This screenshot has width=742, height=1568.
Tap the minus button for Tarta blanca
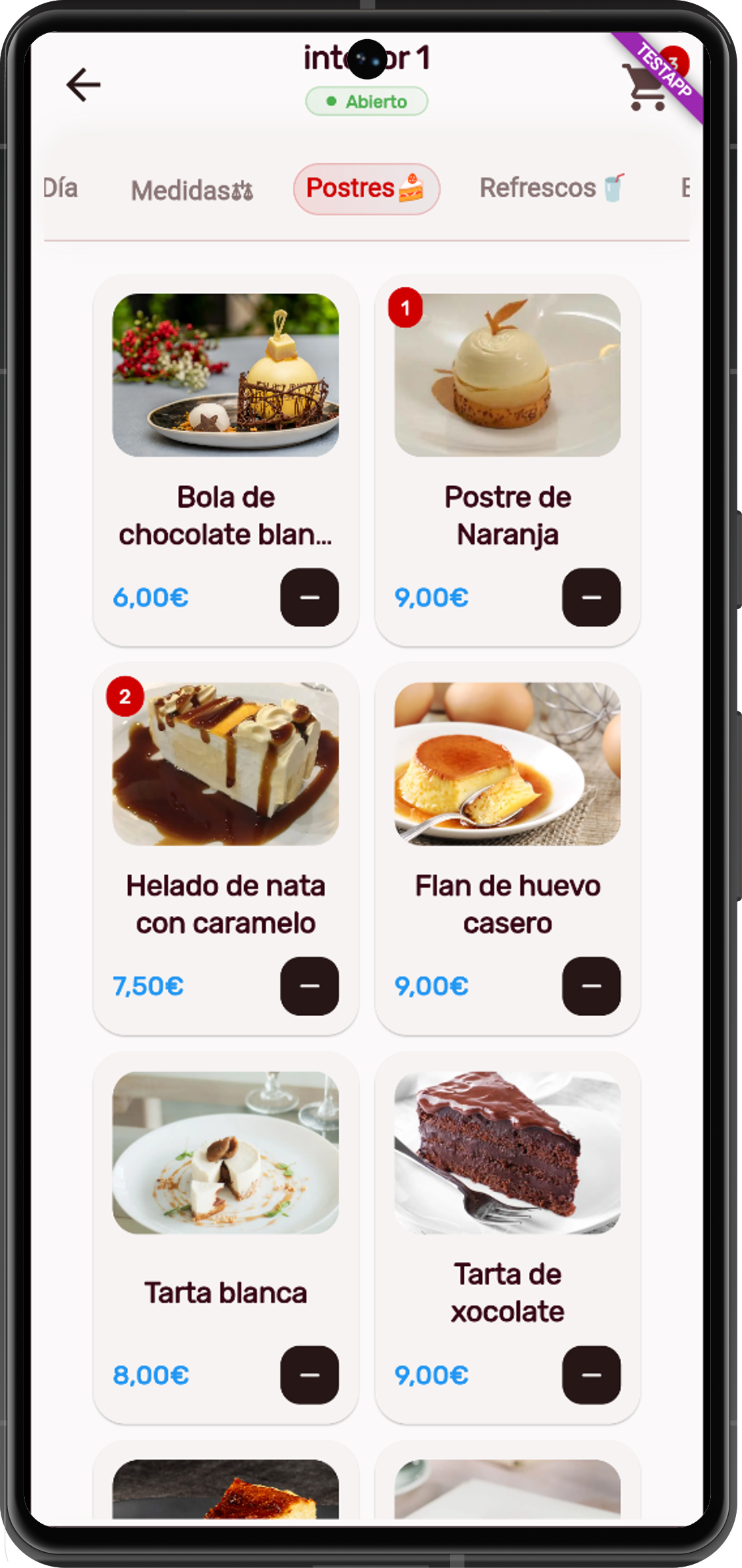click(x=309, y=1375)
